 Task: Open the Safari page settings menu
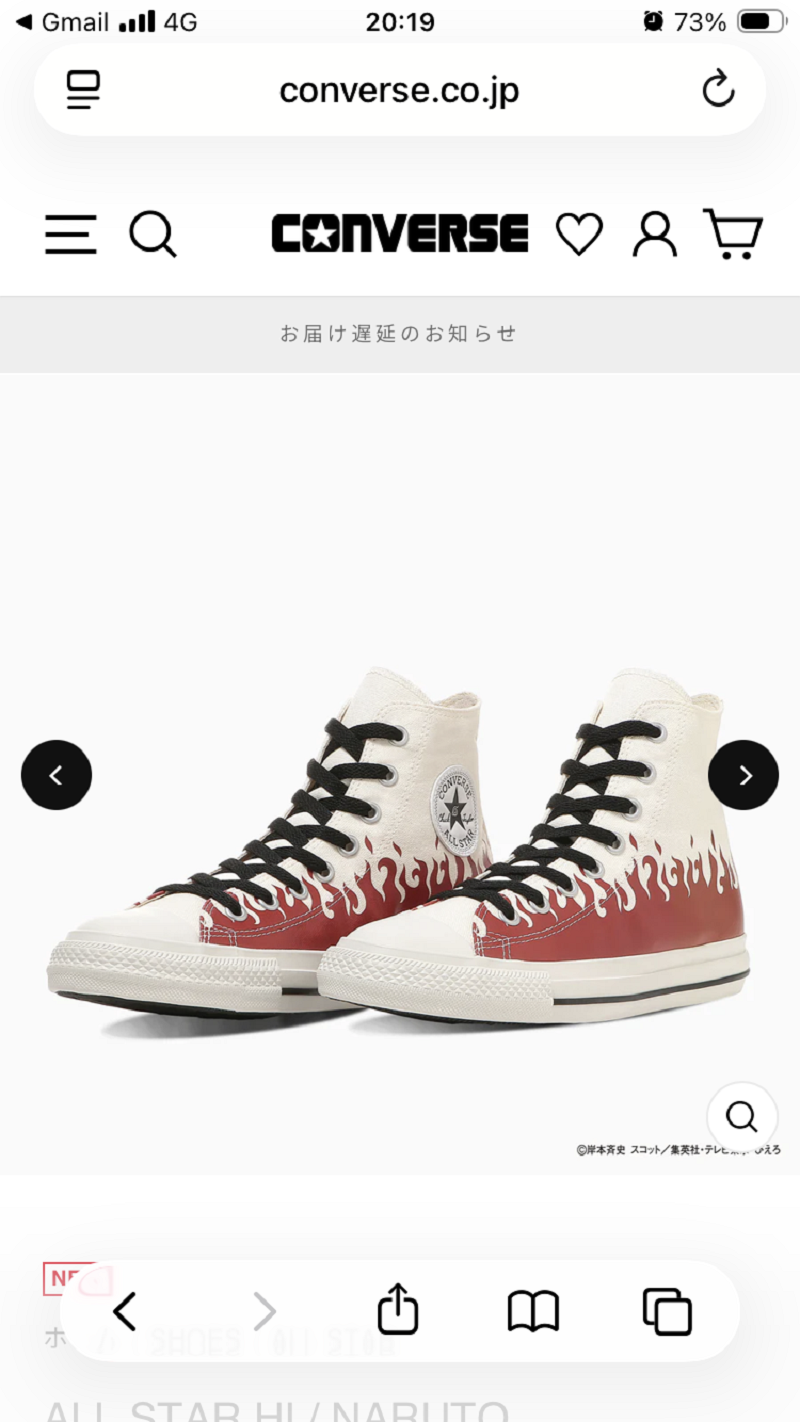tap(84, 91)
